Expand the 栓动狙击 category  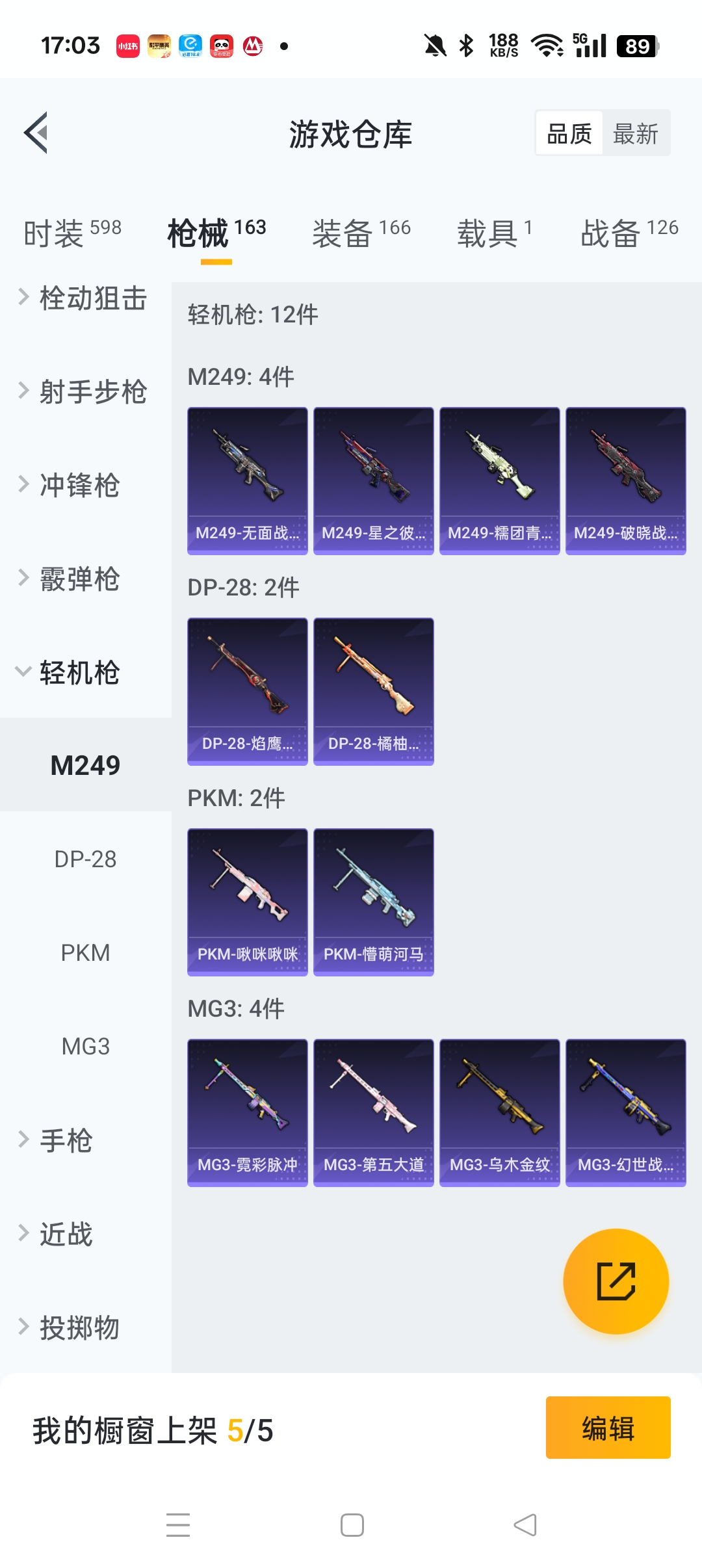pyautogui.click(x=84, y=298)
